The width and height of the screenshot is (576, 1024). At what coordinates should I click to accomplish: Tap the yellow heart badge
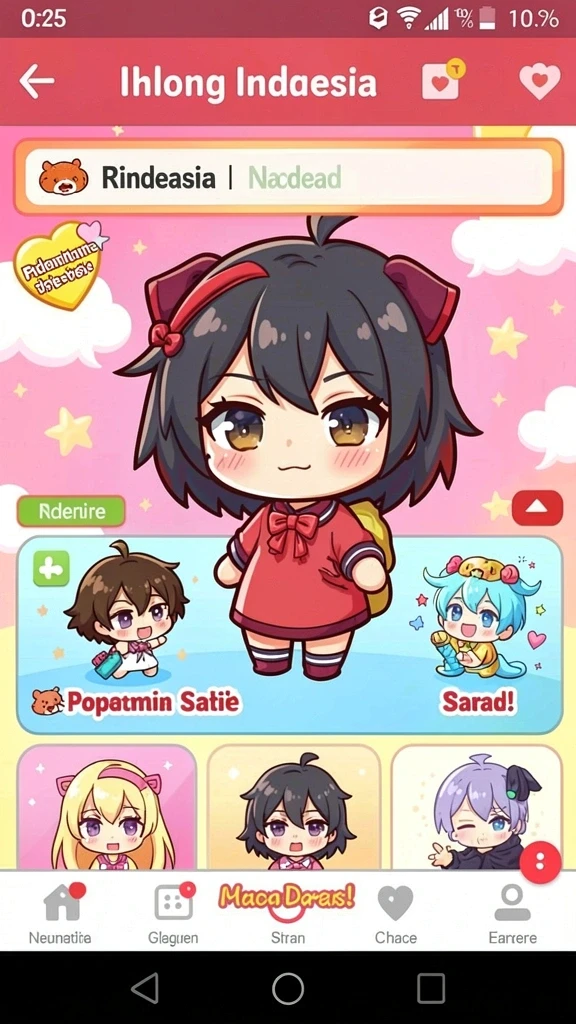(59, 266)
